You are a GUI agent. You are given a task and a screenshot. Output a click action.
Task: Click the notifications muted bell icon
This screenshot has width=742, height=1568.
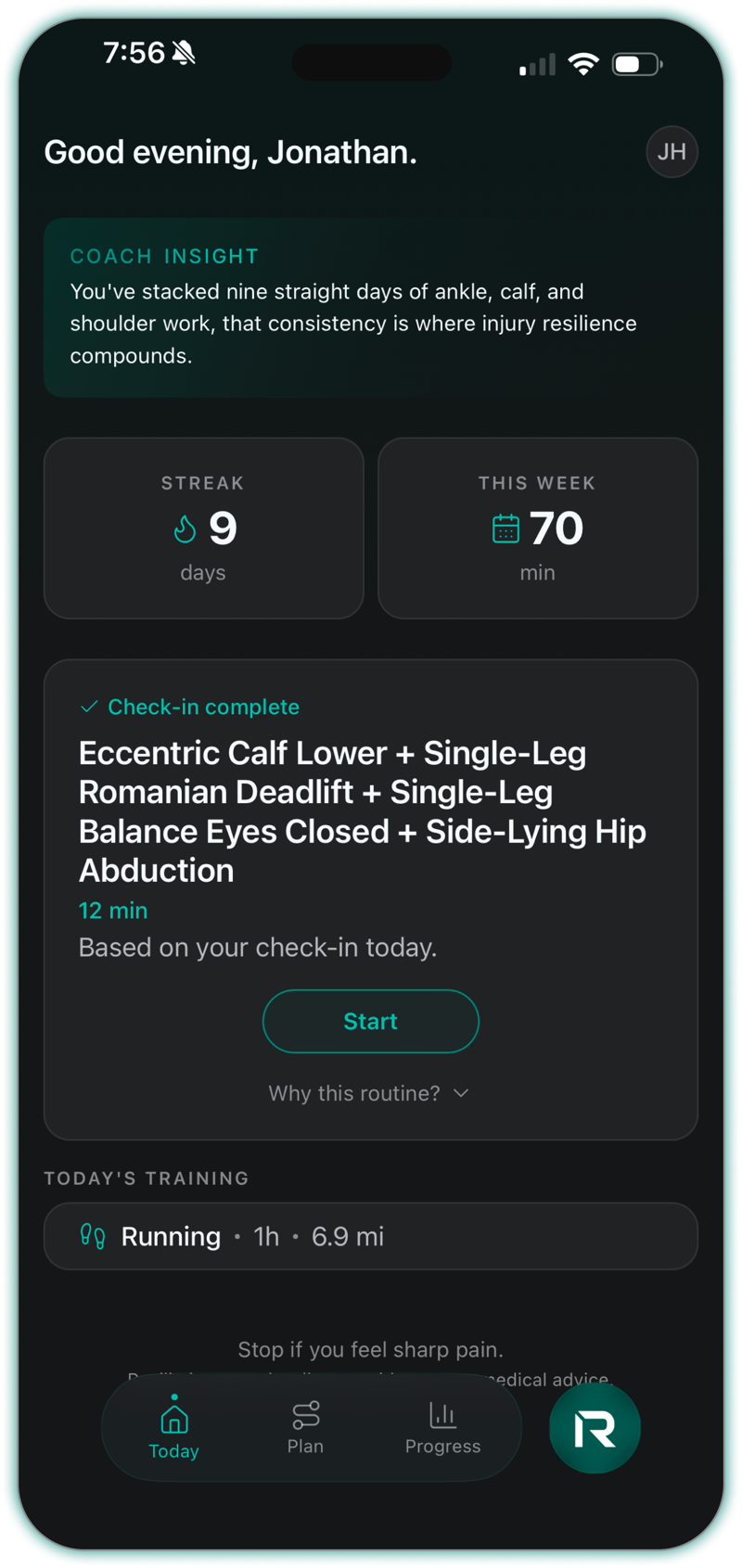182,53
